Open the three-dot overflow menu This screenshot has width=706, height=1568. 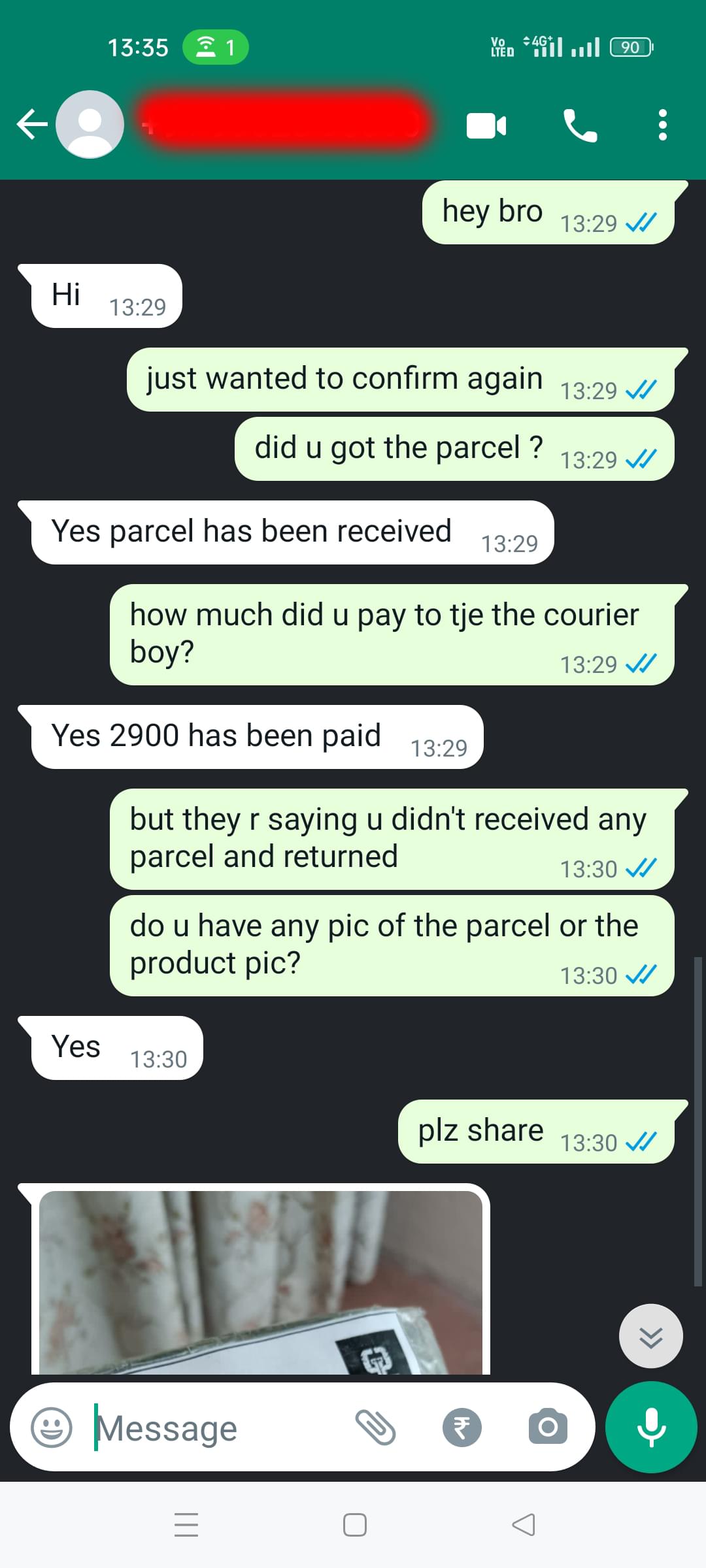coord(662,125)
